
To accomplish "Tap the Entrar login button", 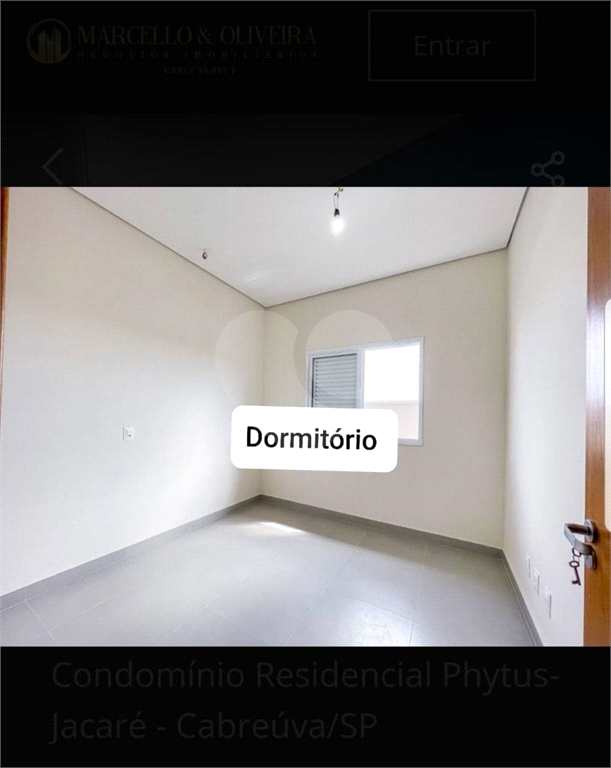I will [x=452, y=46].
